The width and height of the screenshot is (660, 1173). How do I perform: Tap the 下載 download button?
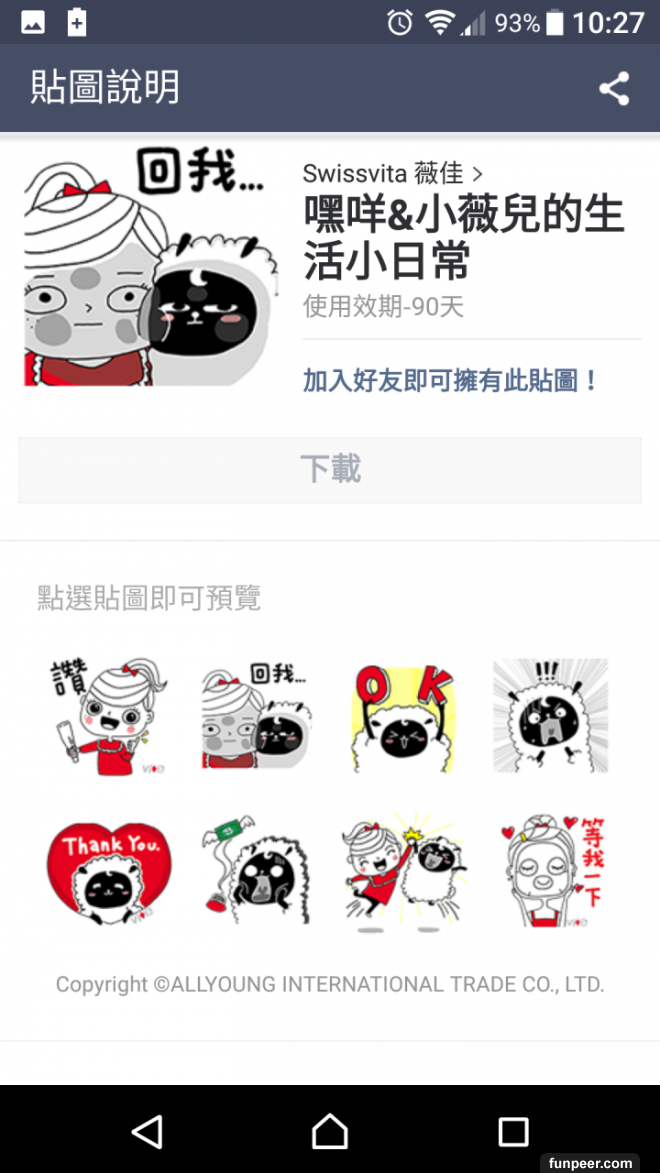pos(330,469)
